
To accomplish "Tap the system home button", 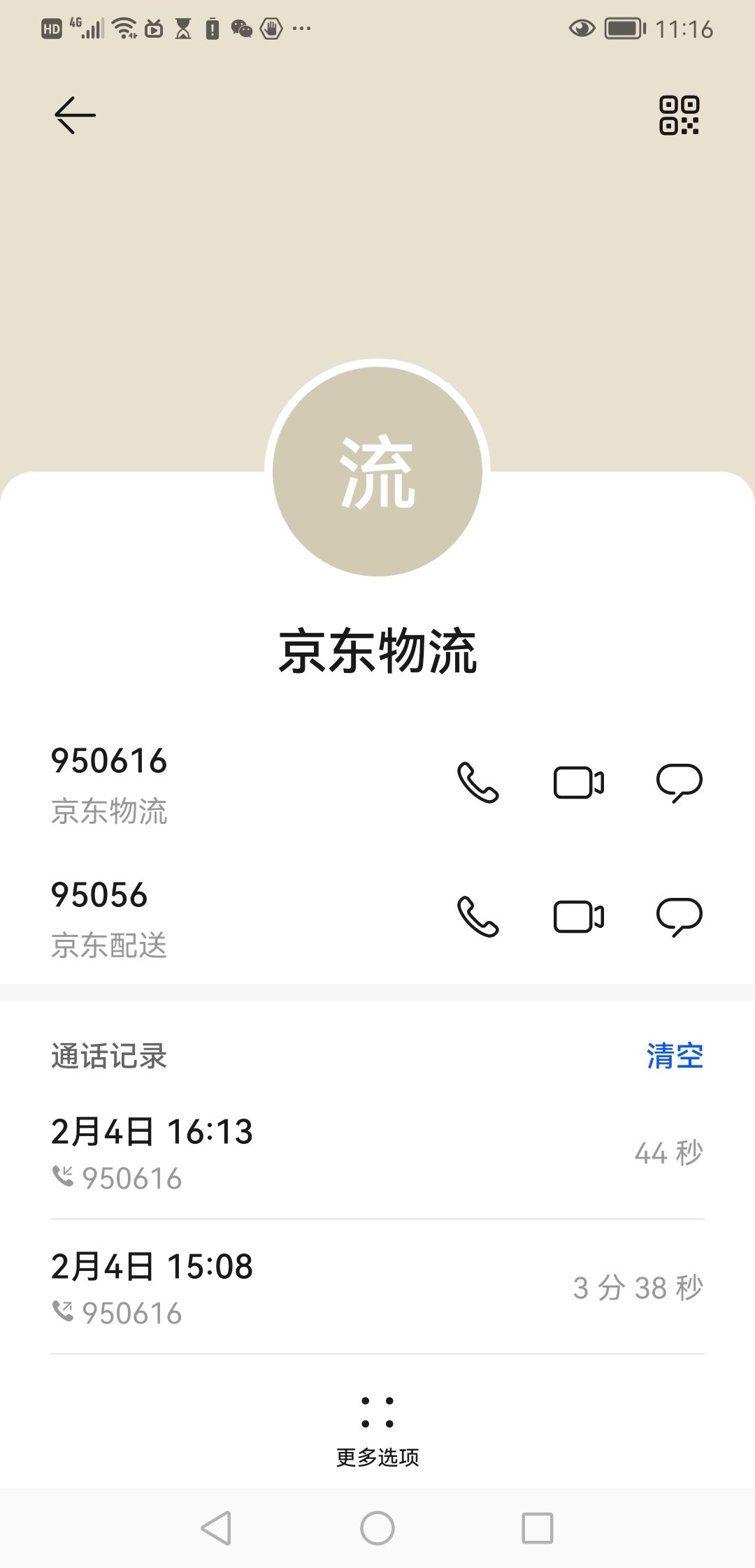I will click(377, 1528).
